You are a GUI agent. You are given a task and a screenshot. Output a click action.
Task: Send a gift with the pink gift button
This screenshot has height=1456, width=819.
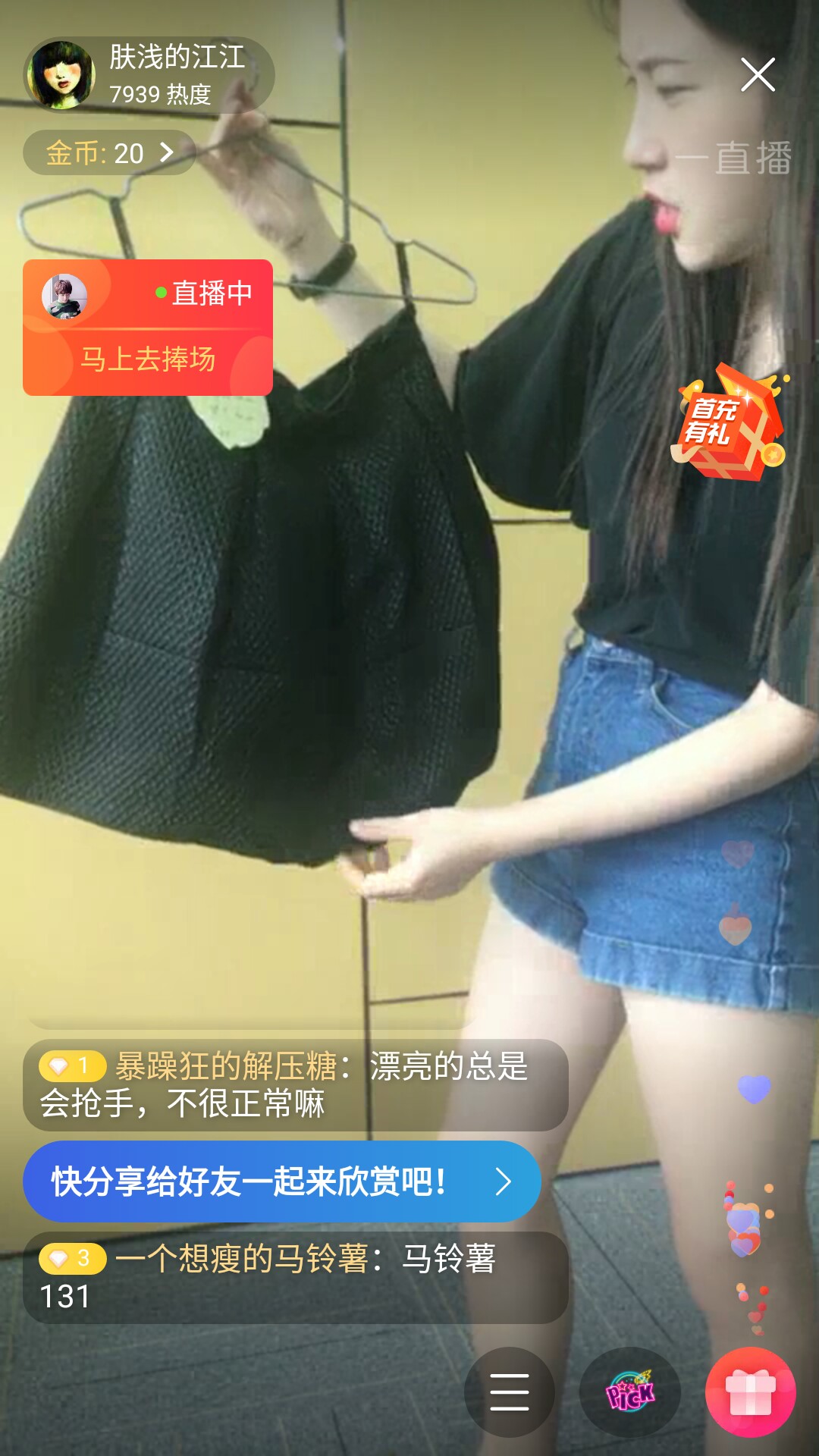point(751,1392)
